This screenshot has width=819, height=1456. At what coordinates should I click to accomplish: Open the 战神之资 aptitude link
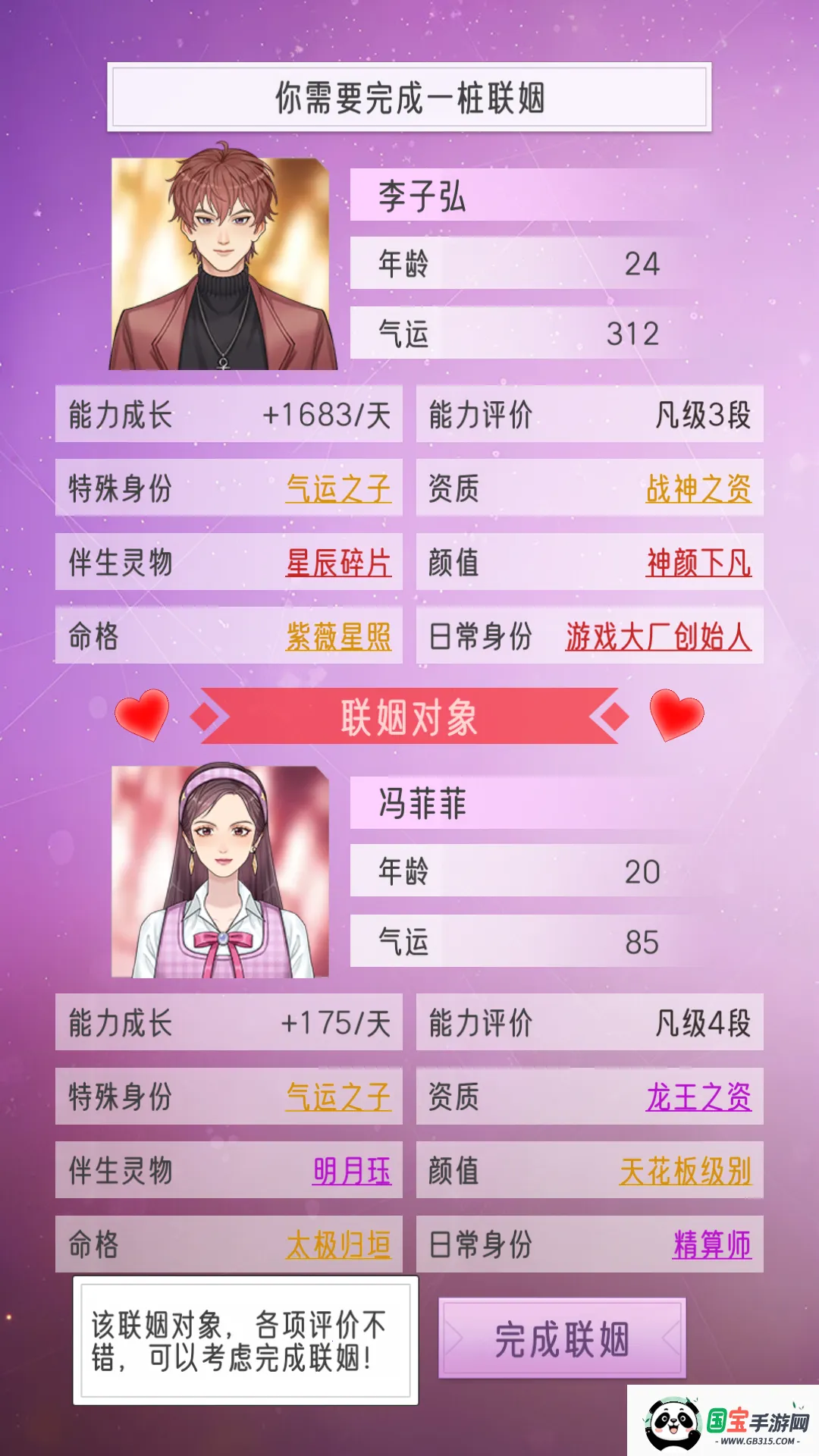click(698, 488)
